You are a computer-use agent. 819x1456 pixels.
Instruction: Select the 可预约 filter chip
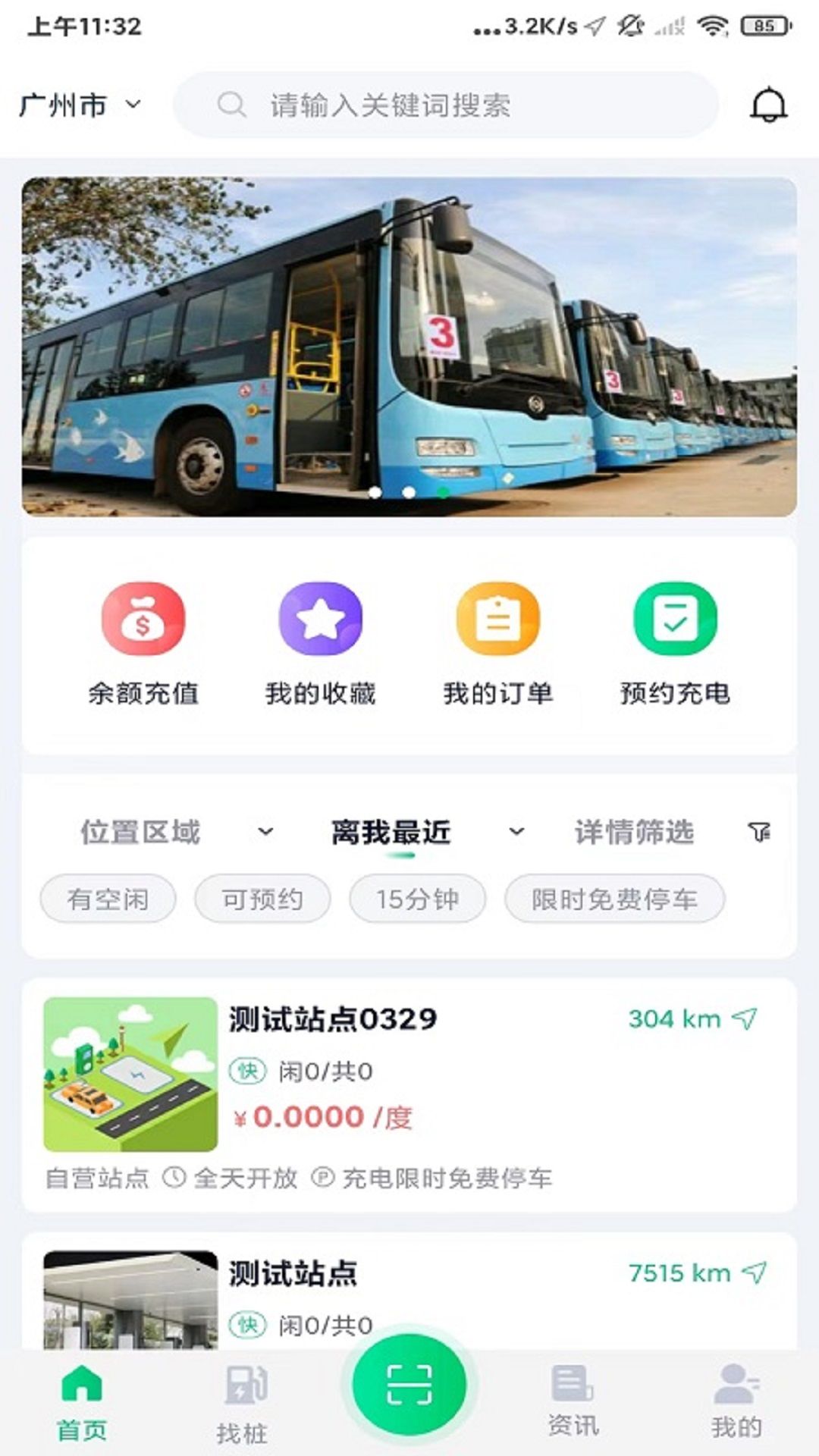(x=262, y=899)
